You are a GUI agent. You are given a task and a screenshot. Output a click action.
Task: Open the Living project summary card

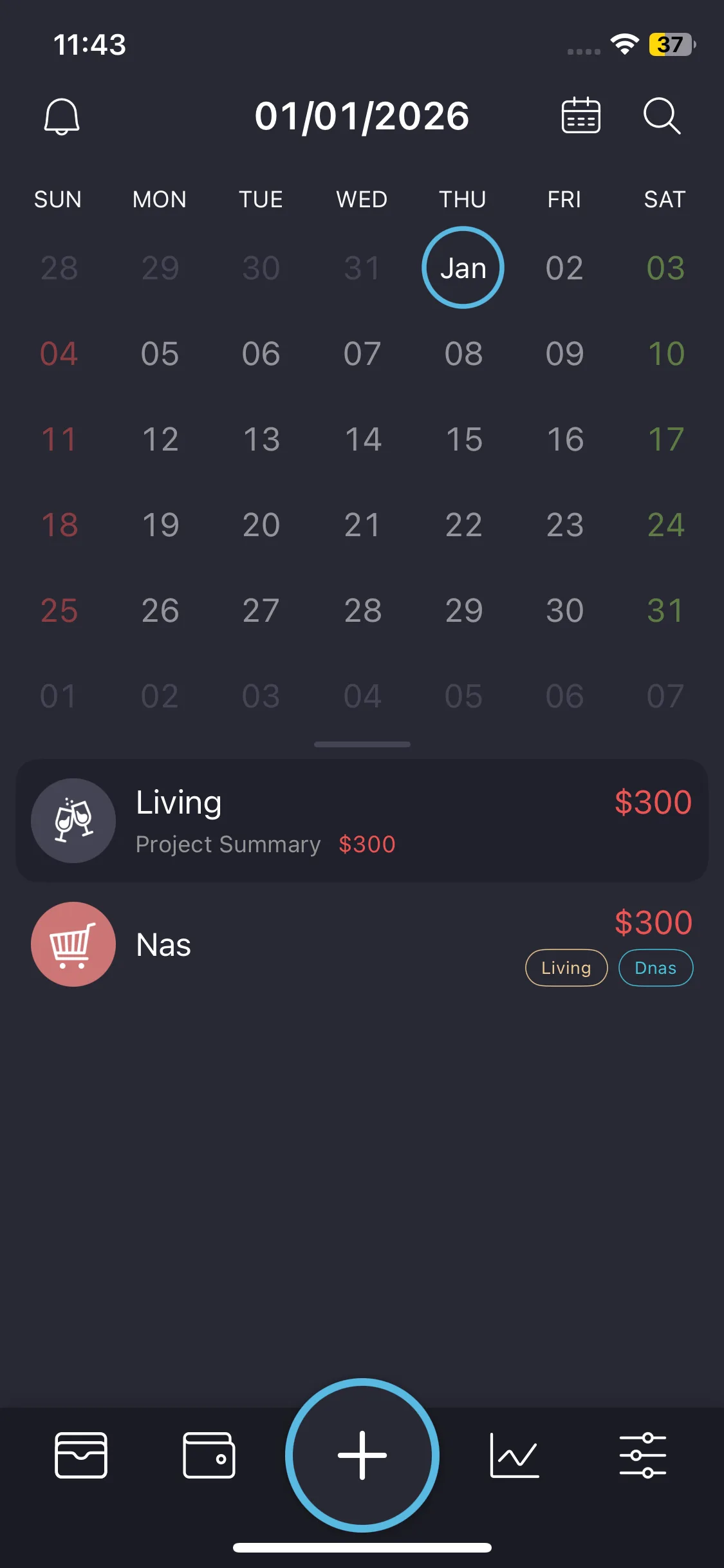tap(362, 821)
